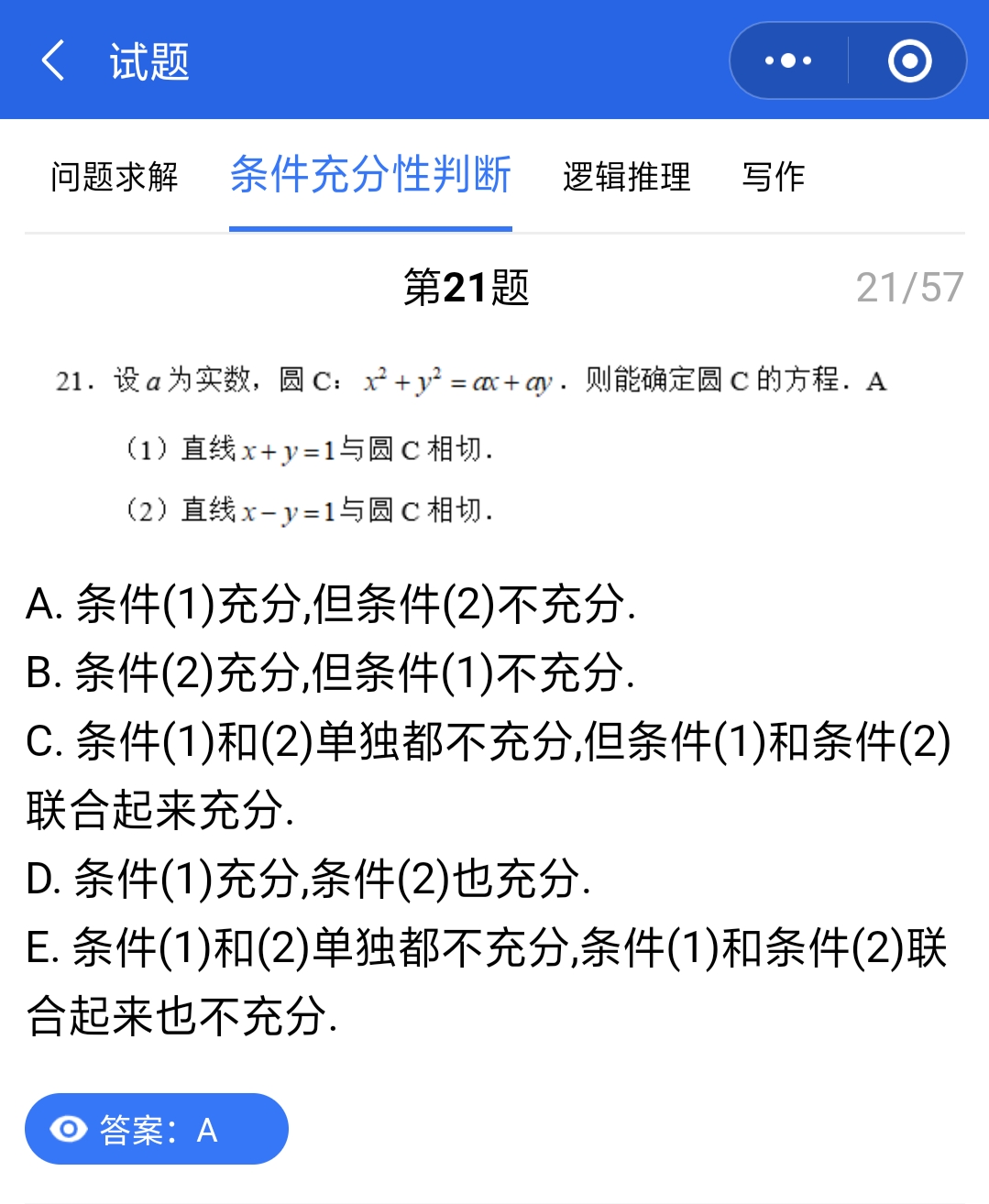Switch to the 逻辑推理 tab
This screenshot has height=1204, width=989.
click(x=626, y=177)
